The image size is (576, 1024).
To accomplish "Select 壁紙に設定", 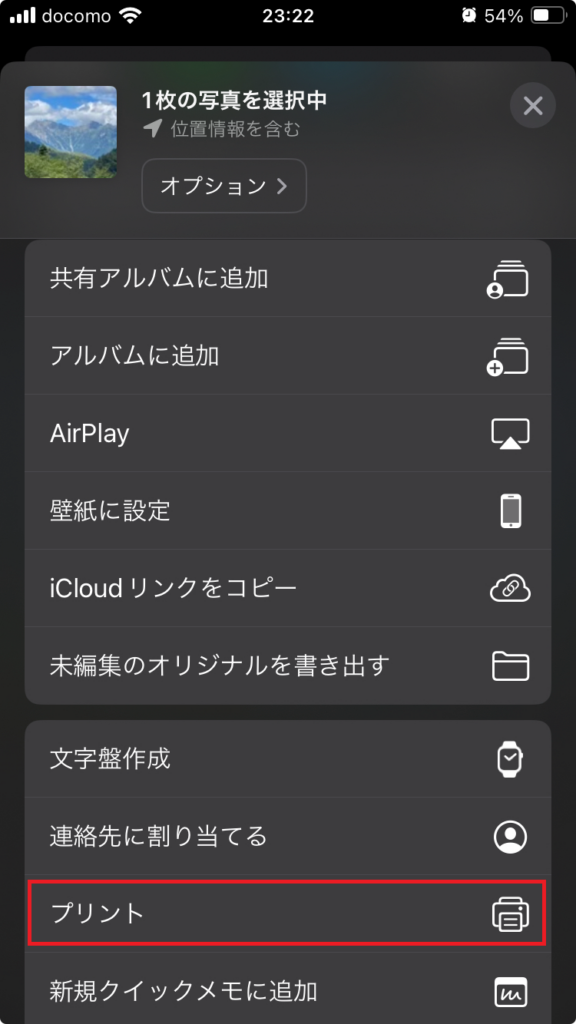I will point(288,511).
